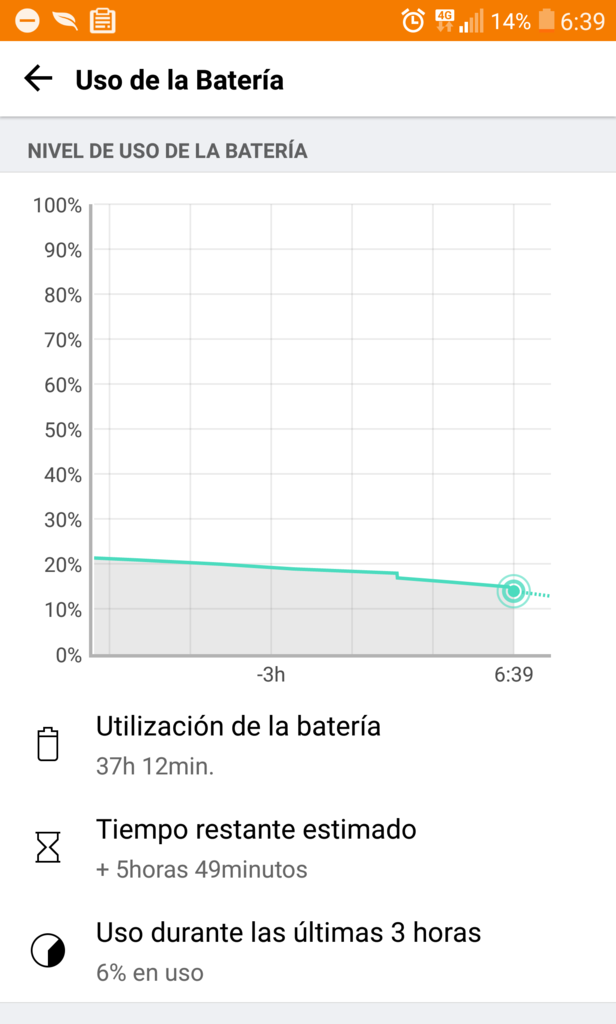Tap the current level marker on graph
616x1024 pixels.
click(513, 591)
